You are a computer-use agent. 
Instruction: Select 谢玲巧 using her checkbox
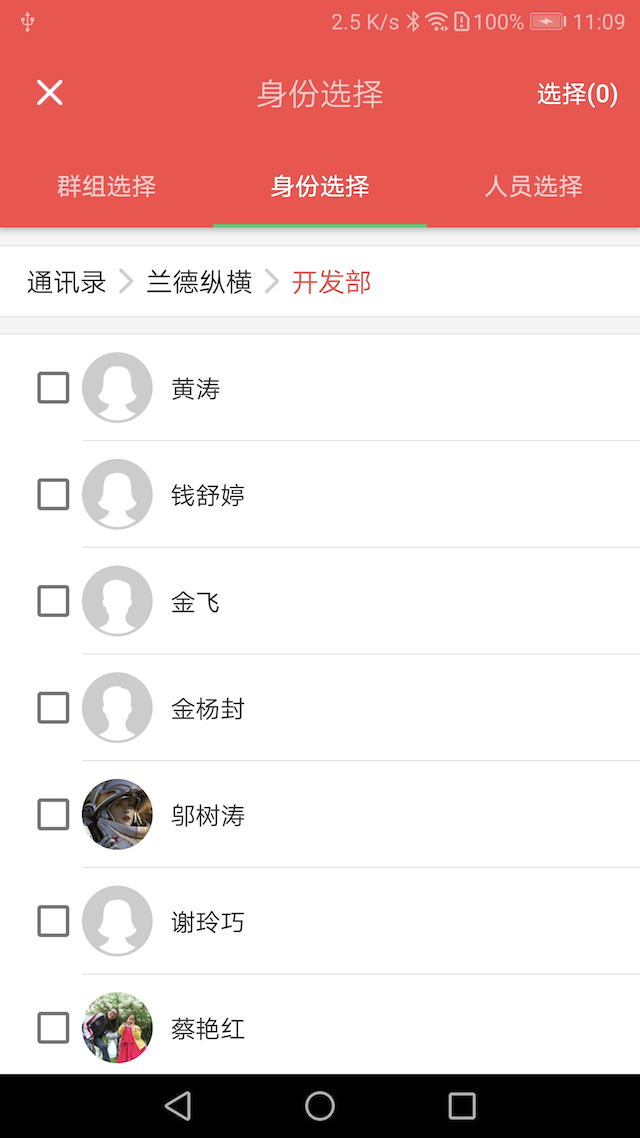(x=53, y=921)
